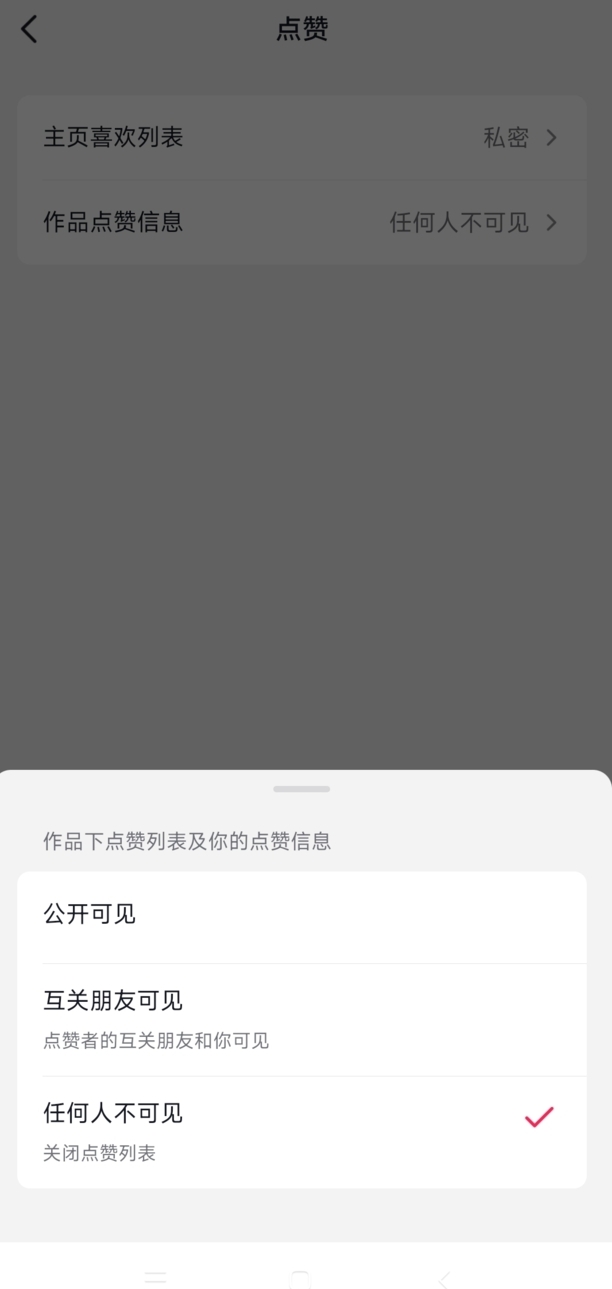Open 主页喜欢列表 setting row
This screenshot has height=1289, width=612.
[x=300, y=138]
